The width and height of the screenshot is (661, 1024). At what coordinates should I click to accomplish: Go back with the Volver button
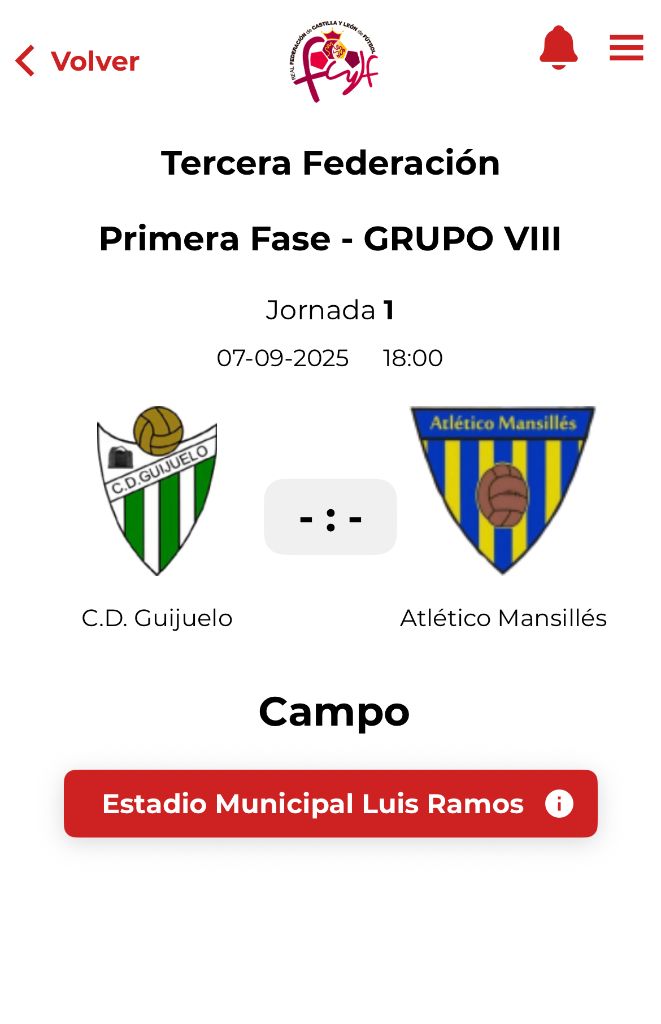coord(77,61)
